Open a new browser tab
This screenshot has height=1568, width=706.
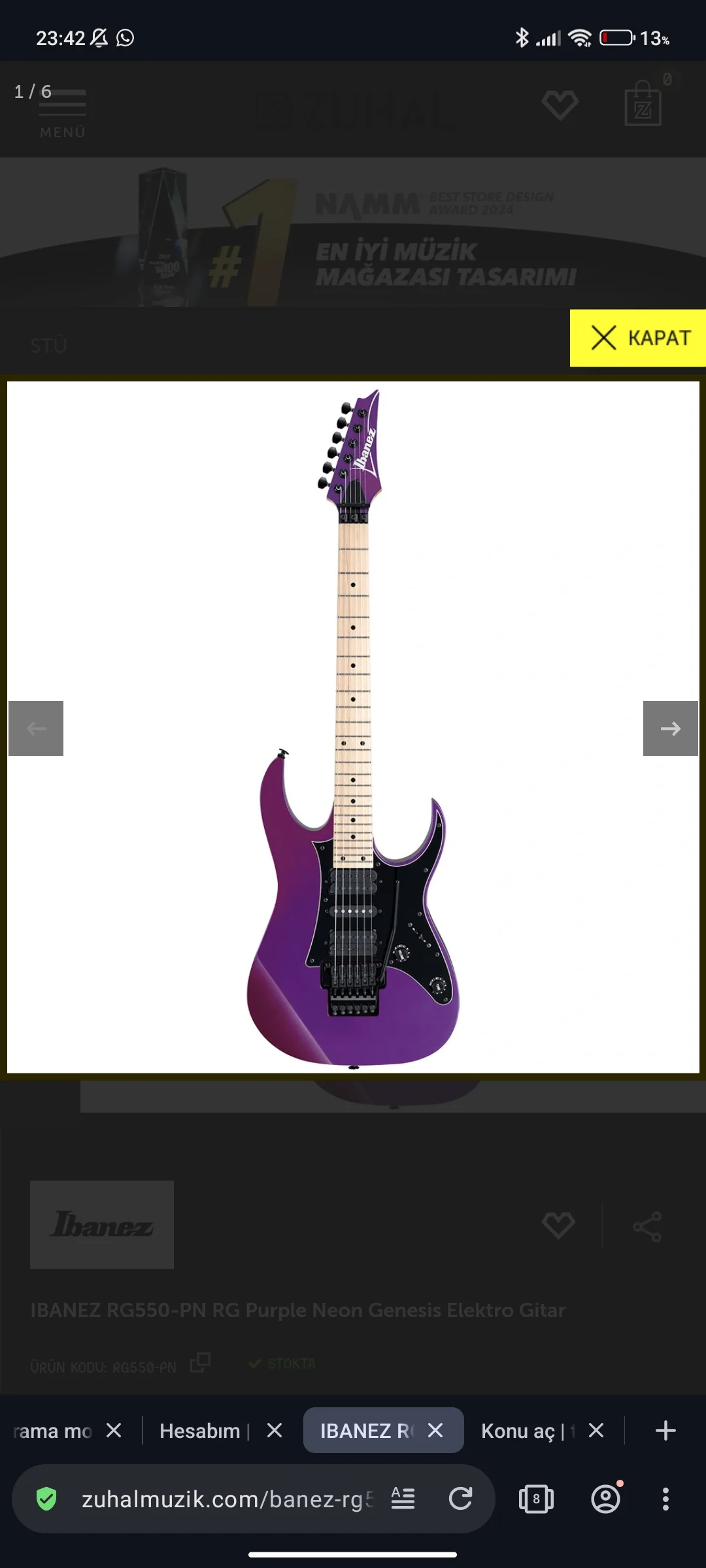coord(665,1431)
